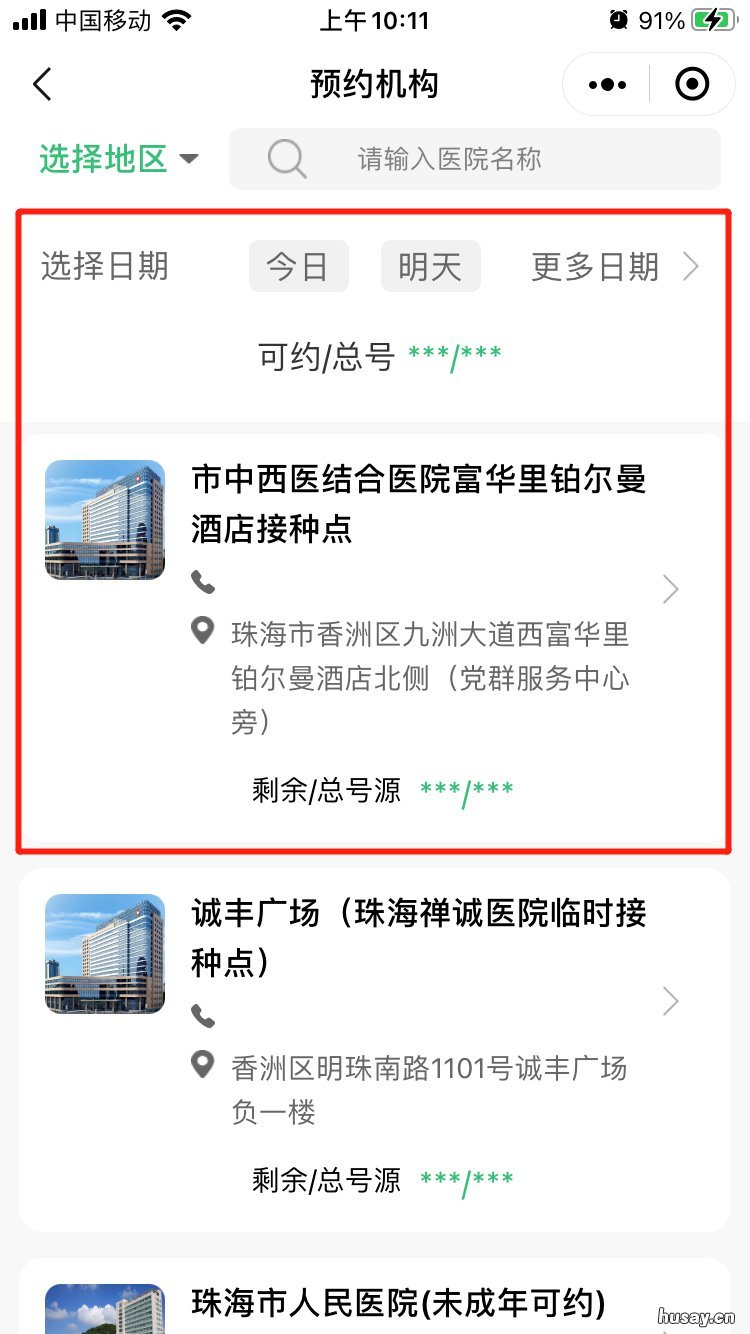Screen dimensions: 750x1334
Task: Click the location pin for 富华里铂尔曼 address
Action: [203, 631]
